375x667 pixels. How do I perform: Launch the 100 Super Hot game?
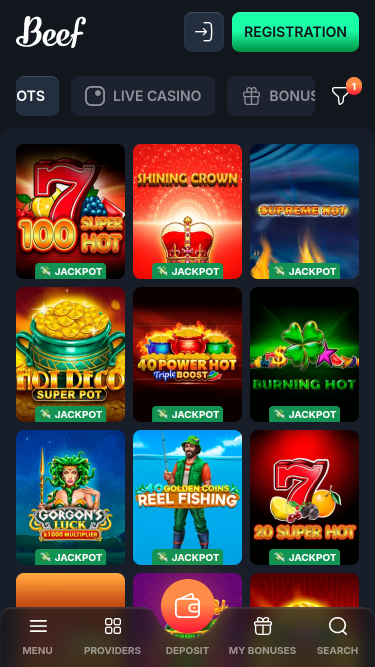click(71, 211)
